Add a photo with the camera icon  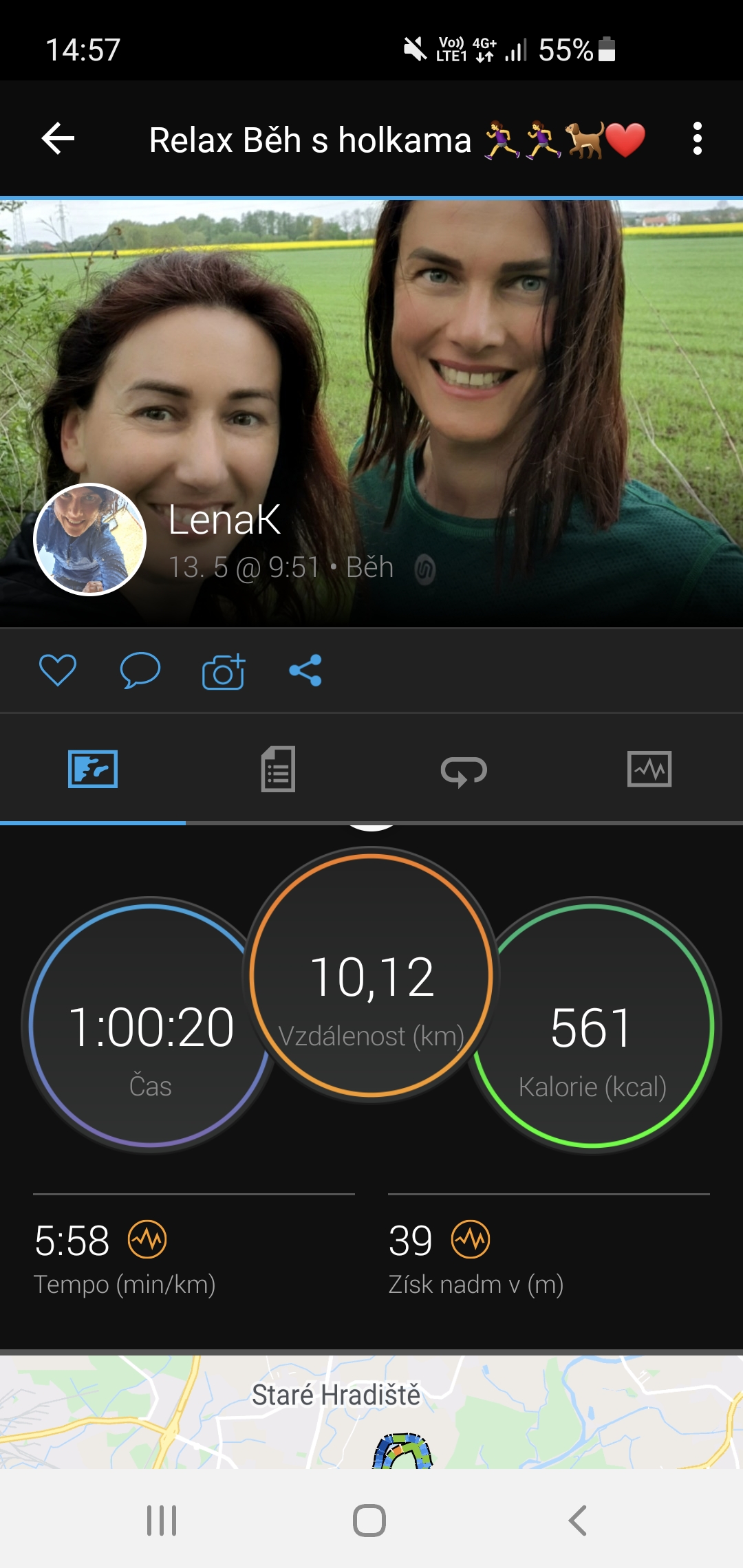224,671
